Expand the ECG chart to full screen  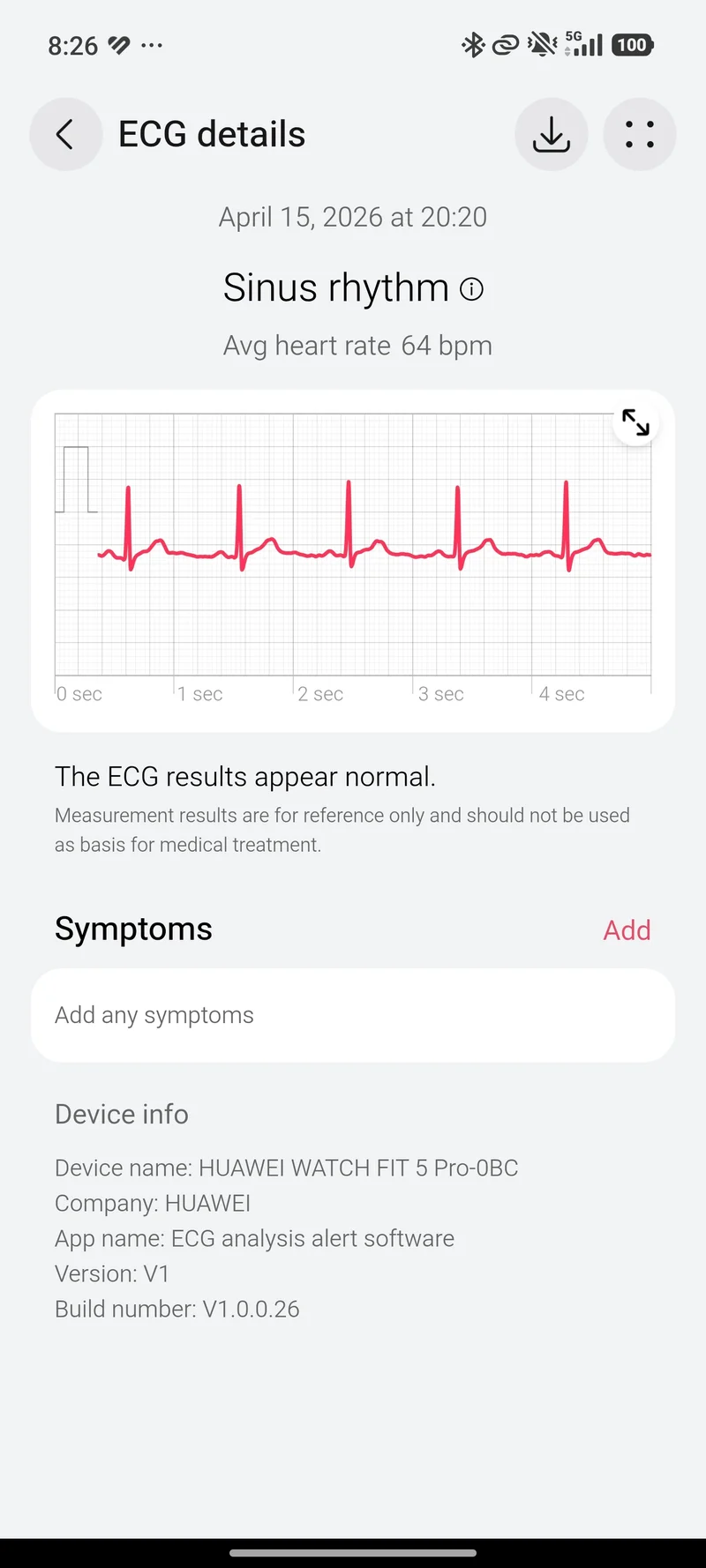pyautogui.click(x=635, y=422)
